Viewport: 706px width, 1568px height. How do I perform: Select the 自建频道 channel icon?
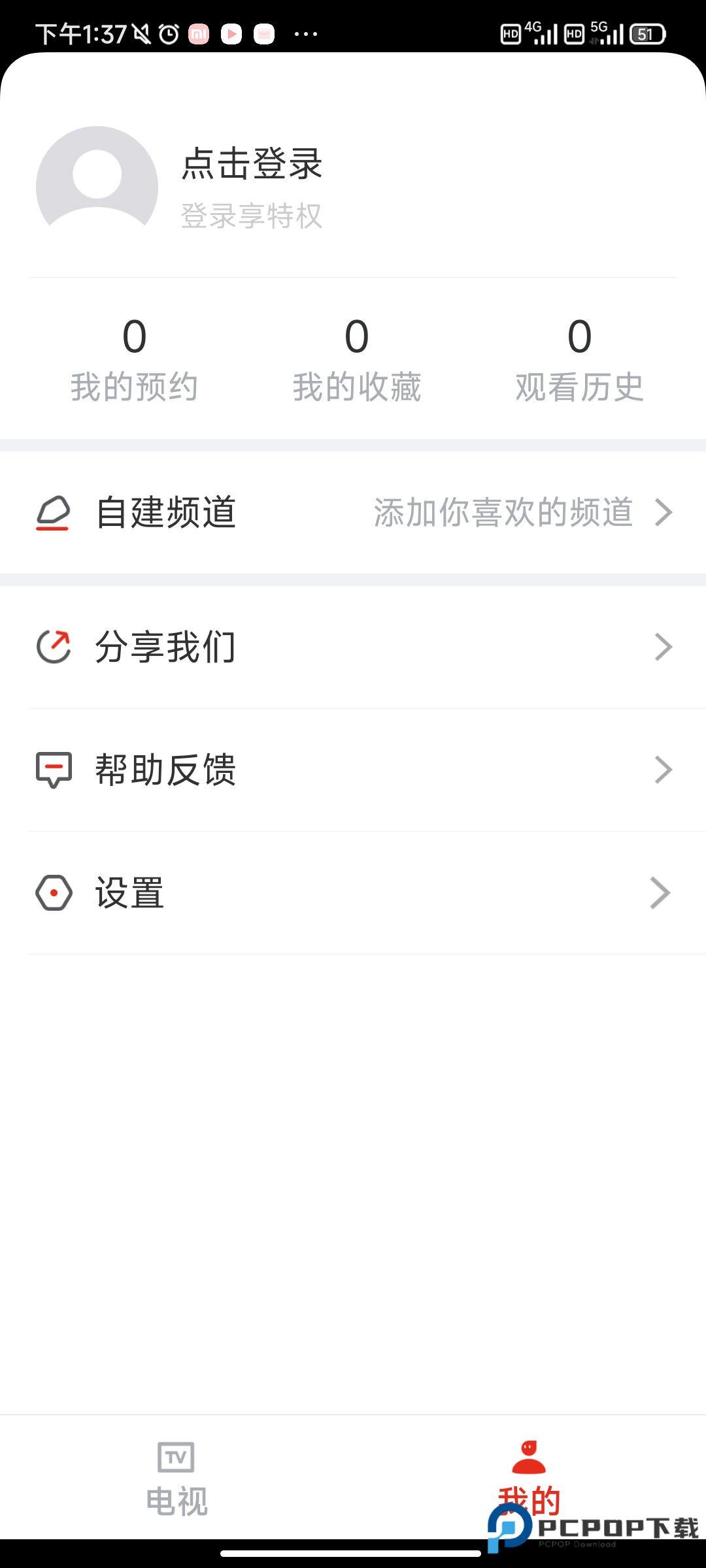point(52,514)
